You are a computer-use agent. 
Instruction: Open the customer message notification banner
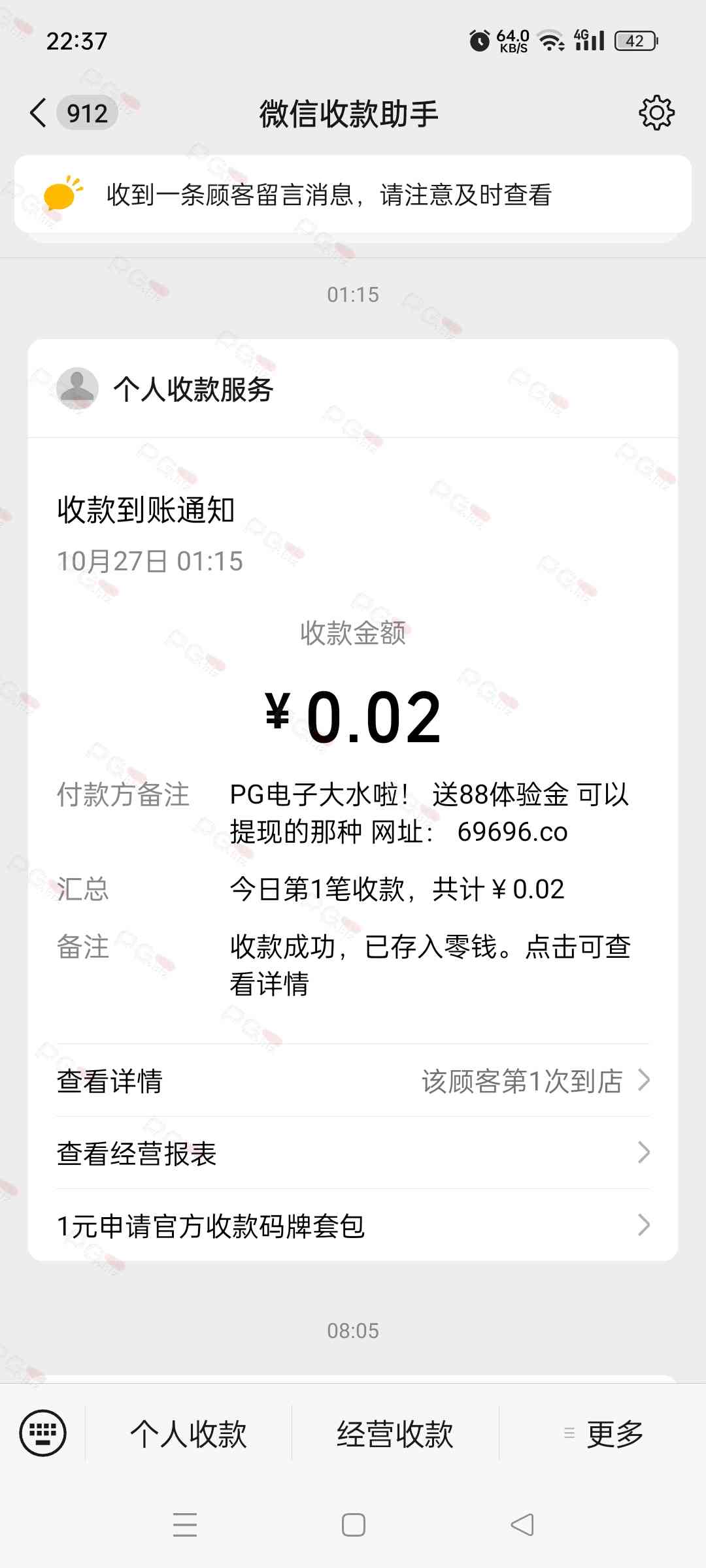pyautogui.click(x=353, y=195)
